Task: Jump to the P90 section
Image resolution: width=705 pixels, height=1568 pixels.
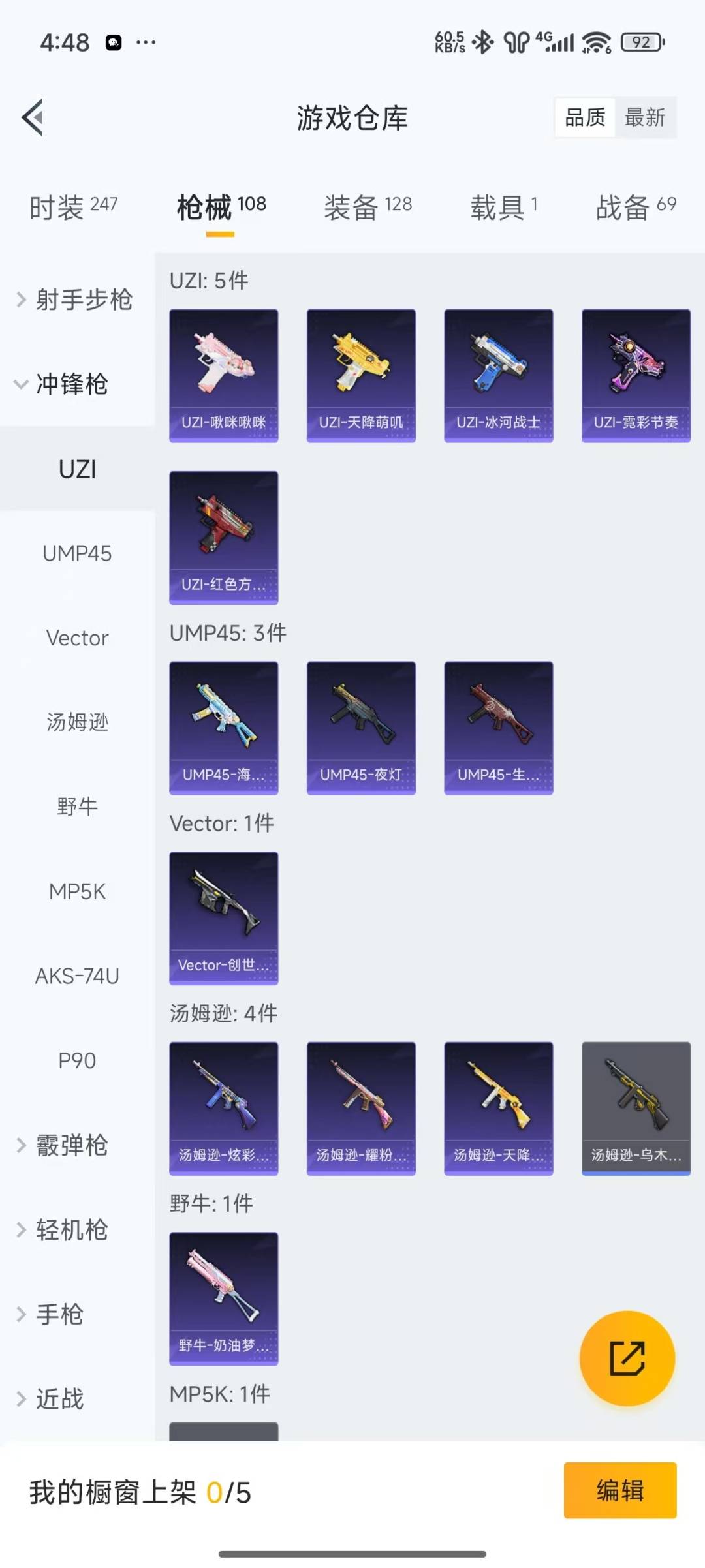Action: pos(77,1060)
